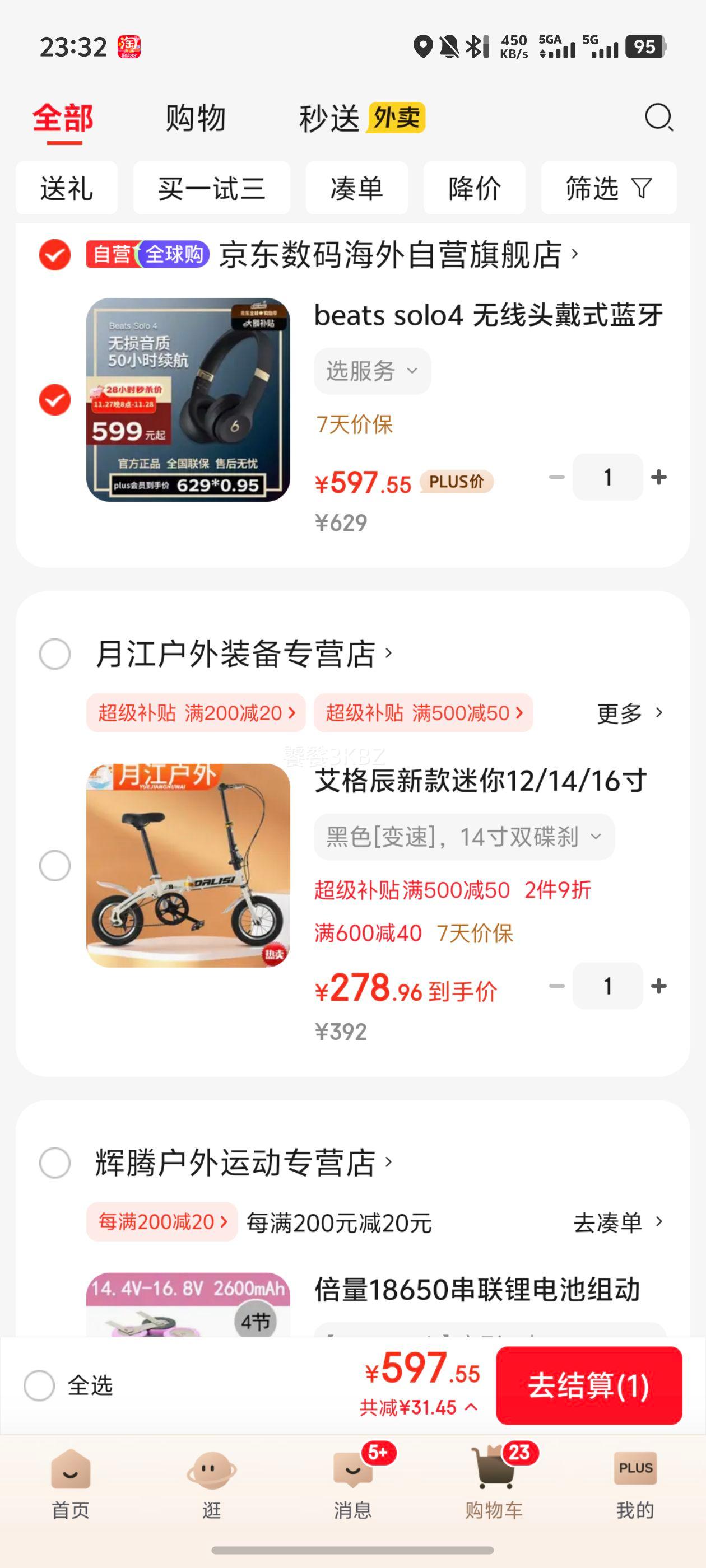Image resolution: width=706 pixels, height=1568 pixels.
Task: Expand the 选服务 service dropdown
Action: (372, 371)
